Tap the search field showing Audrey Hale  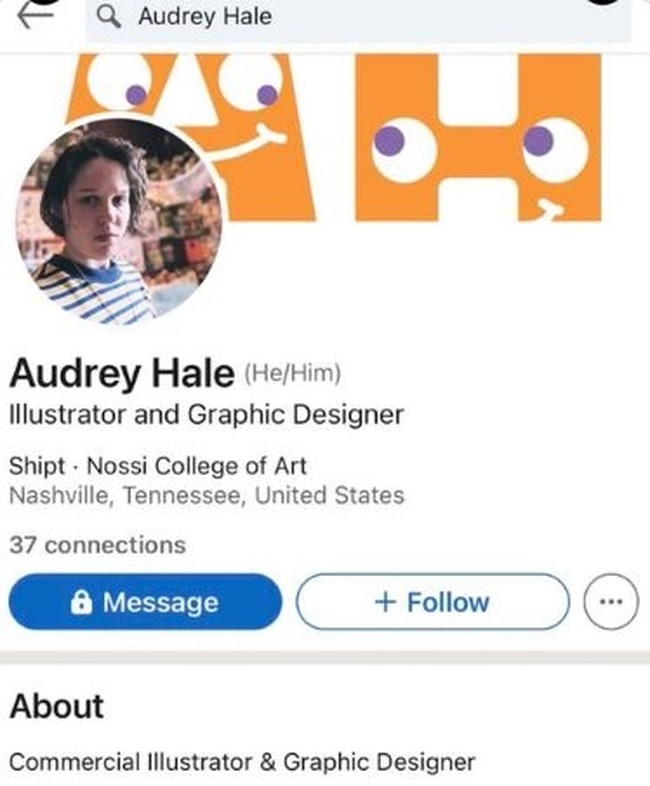pos(358,18)
